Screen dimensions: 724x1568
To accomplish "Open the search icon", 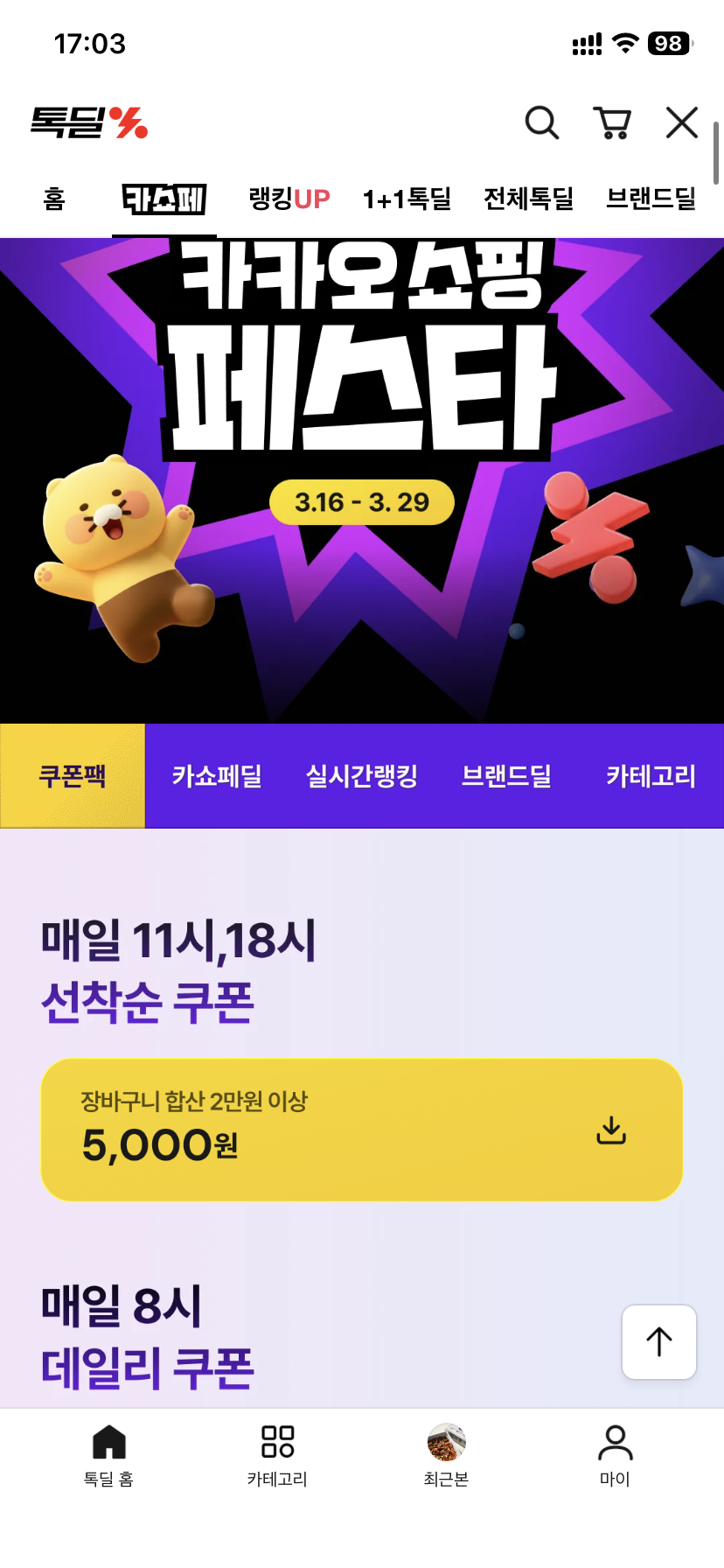I will click(x=541, y=122).
